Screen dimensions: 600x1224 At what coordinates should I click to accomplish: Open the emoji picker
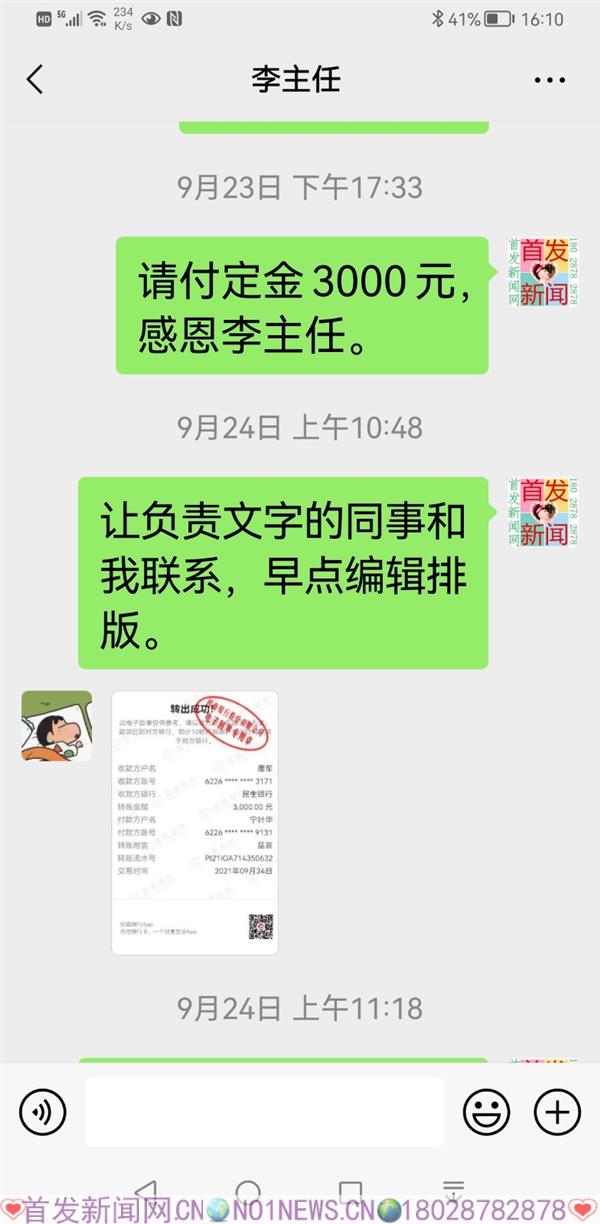pyautogui.click(x=486, y=1111)
